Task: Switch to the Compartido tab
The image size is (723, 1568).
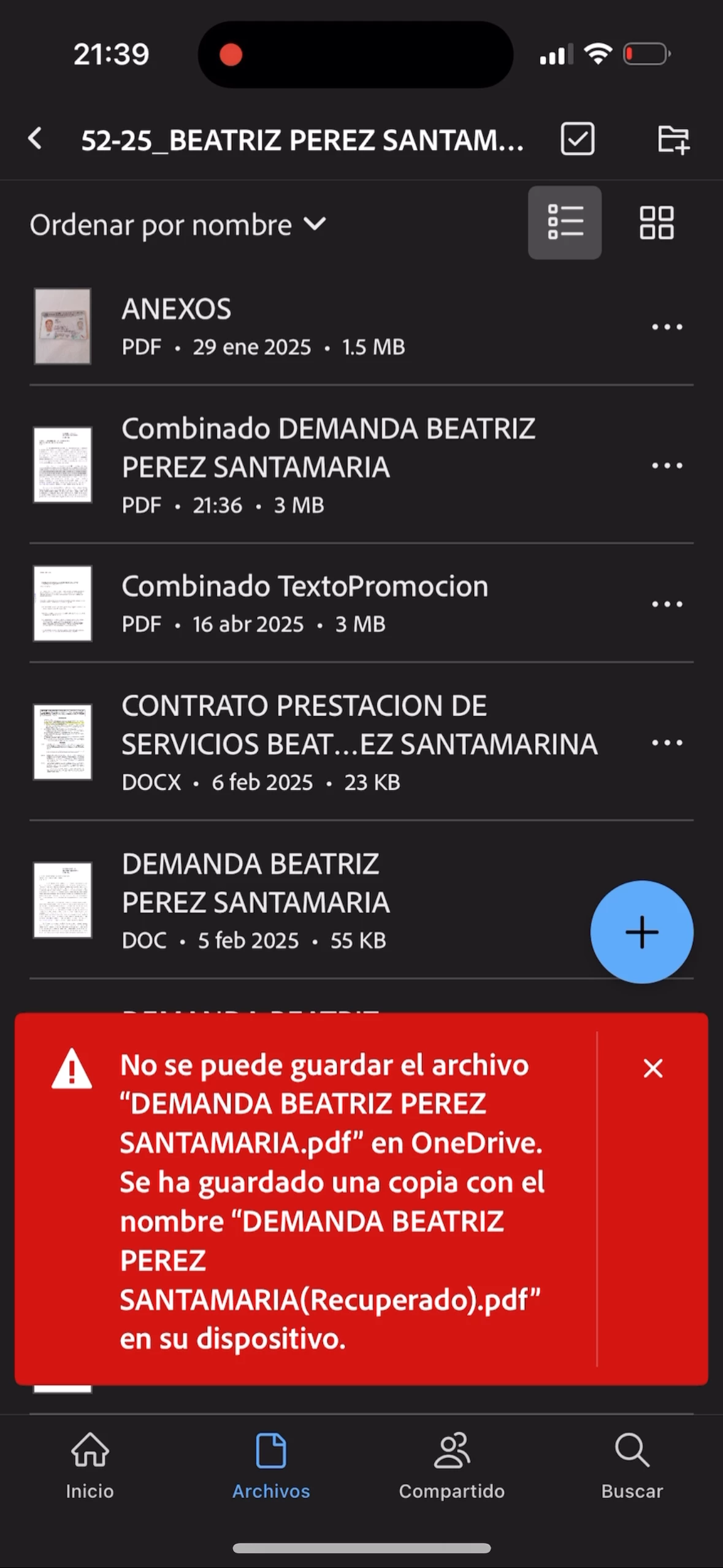Action: point(452,1465)
